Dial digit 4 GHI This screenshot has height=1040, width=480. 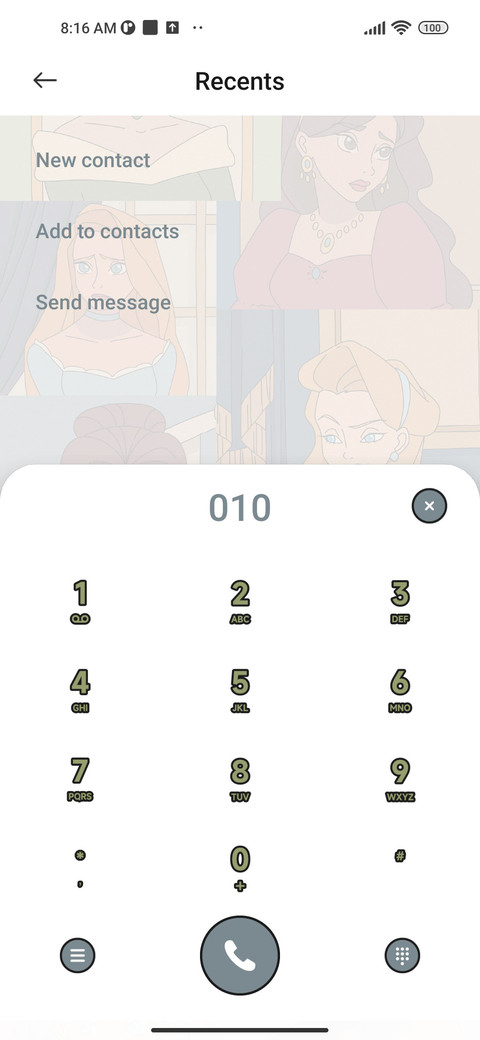pyautogui.click(x=80, y=690)
